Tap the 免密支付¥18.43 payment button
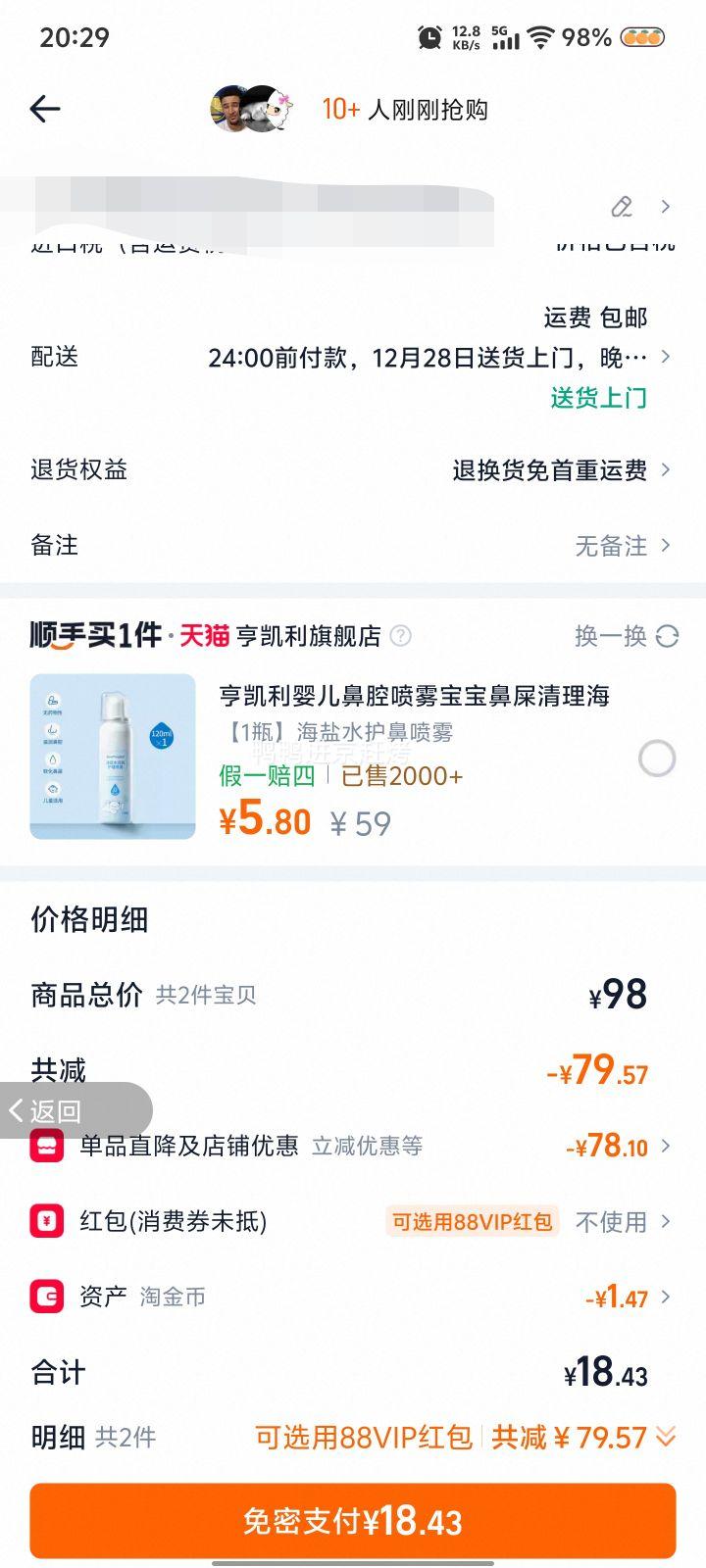Viewport: 706px width, 1568px height. pyautogui.click(x=353, y=1522)
